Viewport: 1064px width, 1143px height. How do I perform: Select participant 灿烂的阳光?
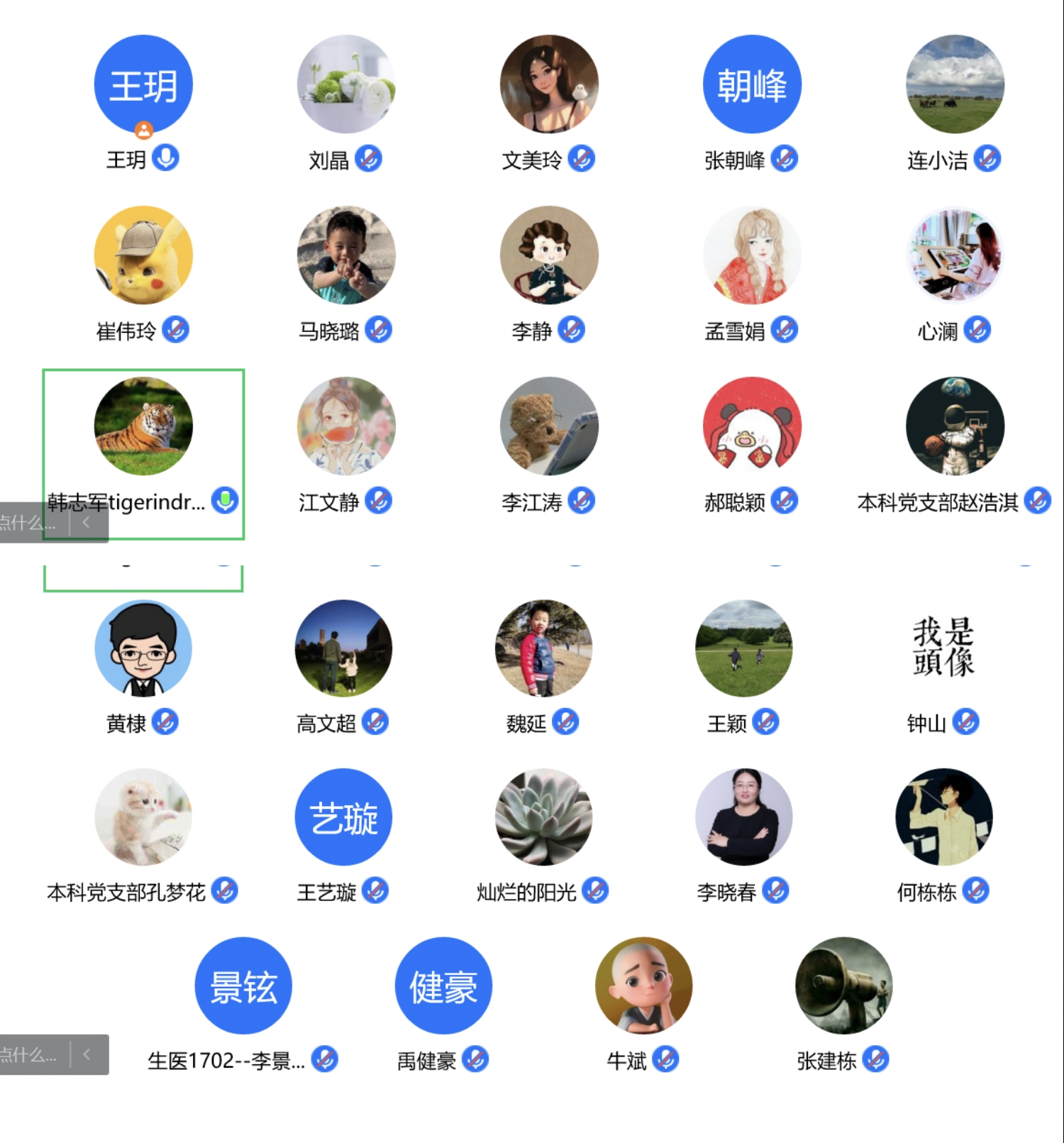(543, 817)
